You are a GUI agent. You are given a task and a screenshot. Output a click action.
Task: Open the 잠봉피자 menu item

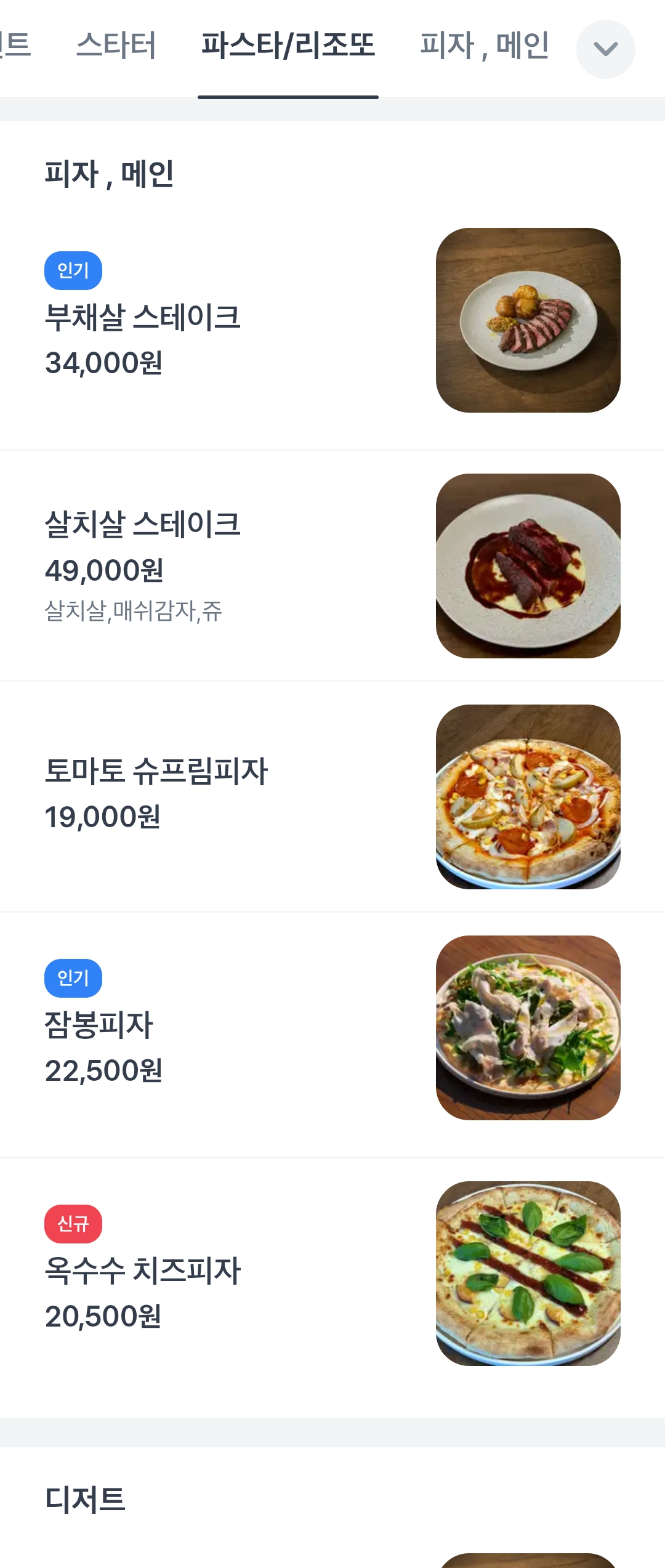coord(99,1025)
